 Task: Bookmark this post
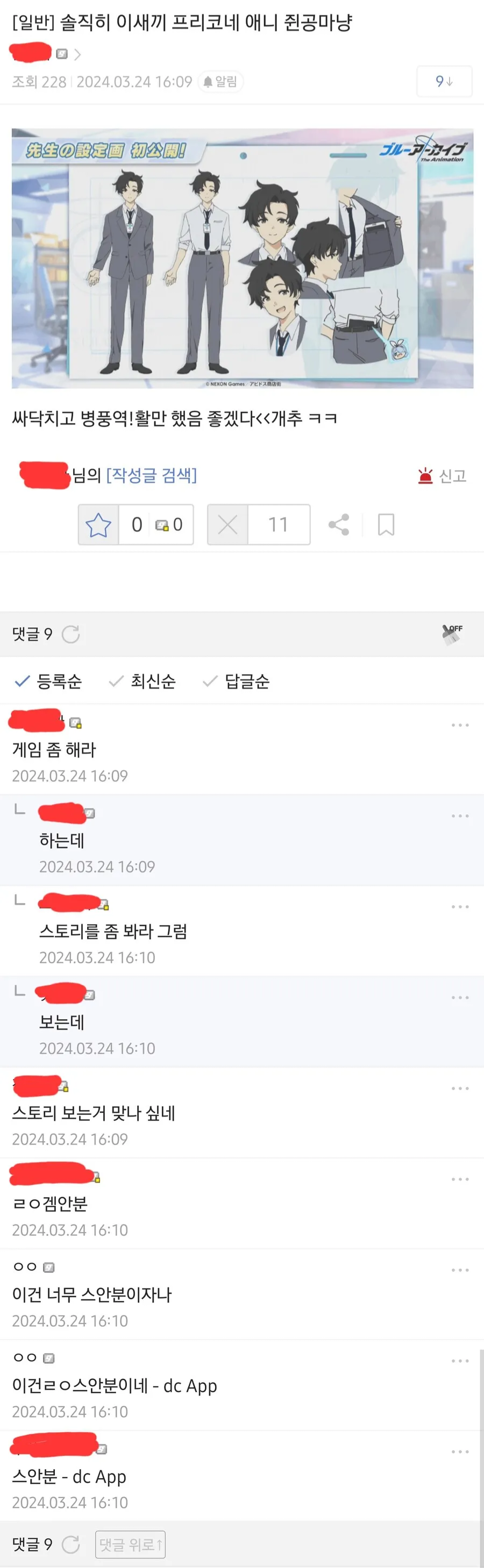(x=386, y=525)
